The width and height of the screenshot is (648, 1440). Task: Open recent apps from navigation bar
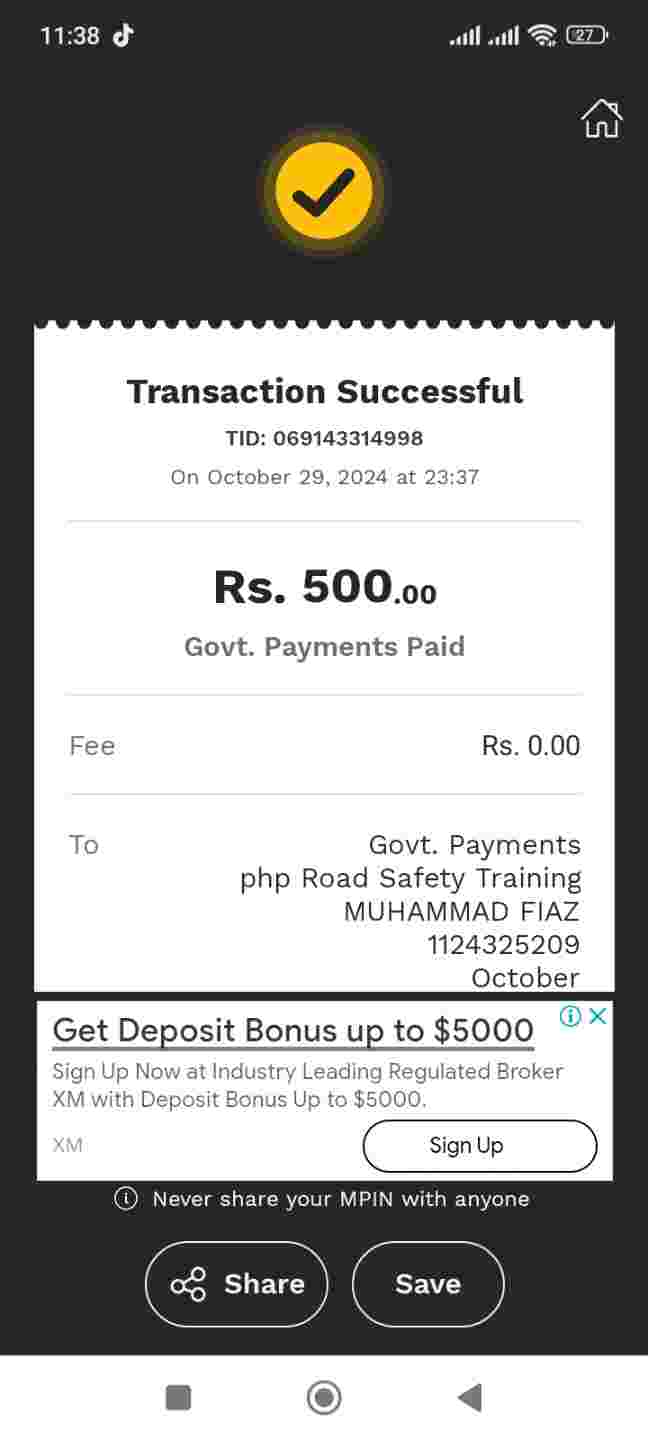pos(178,1397)
